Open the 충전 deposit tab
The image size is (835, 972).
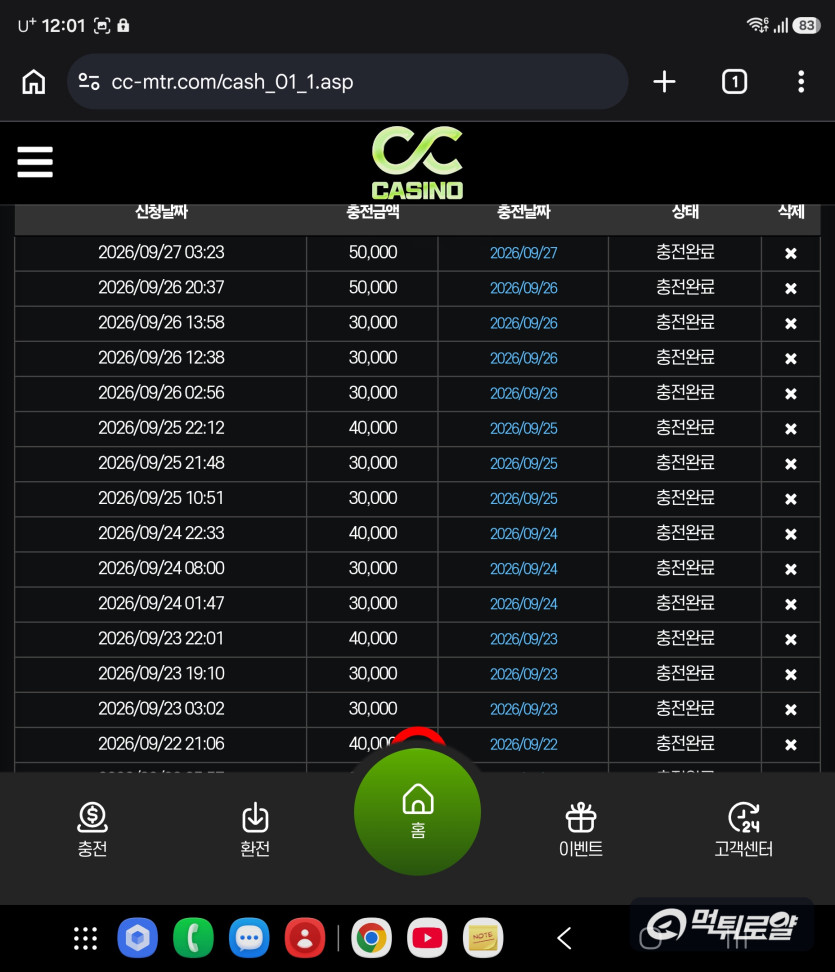(92, 829)
